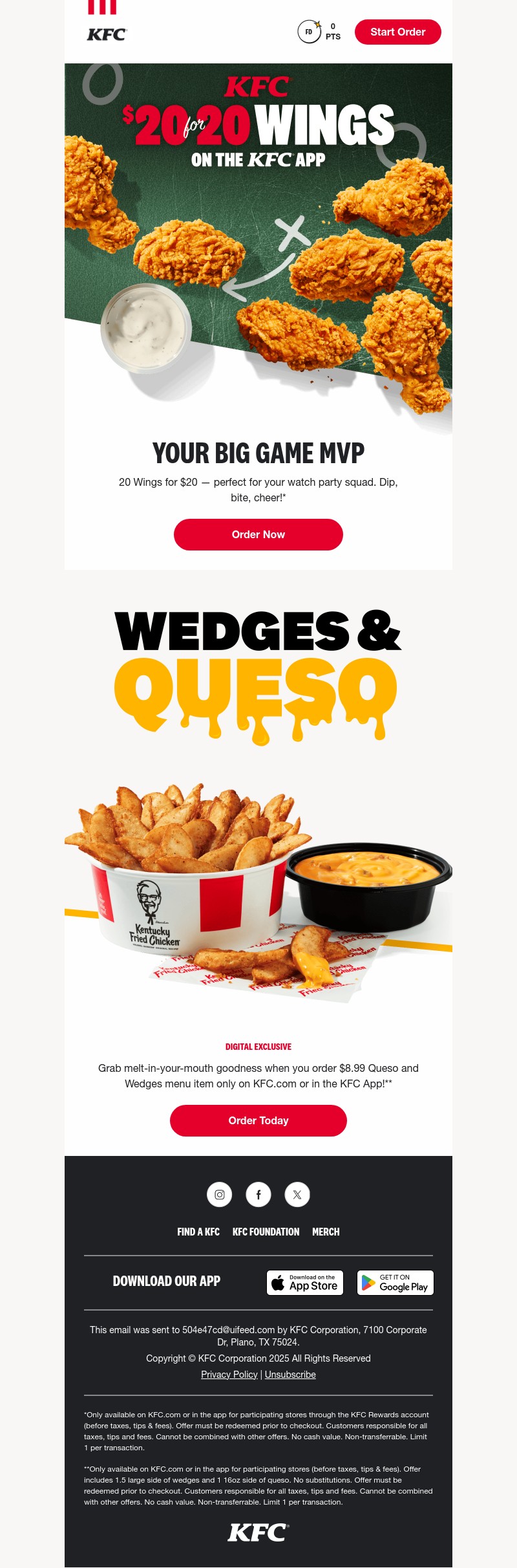Open the Facebook icon

pos(258,1194)
